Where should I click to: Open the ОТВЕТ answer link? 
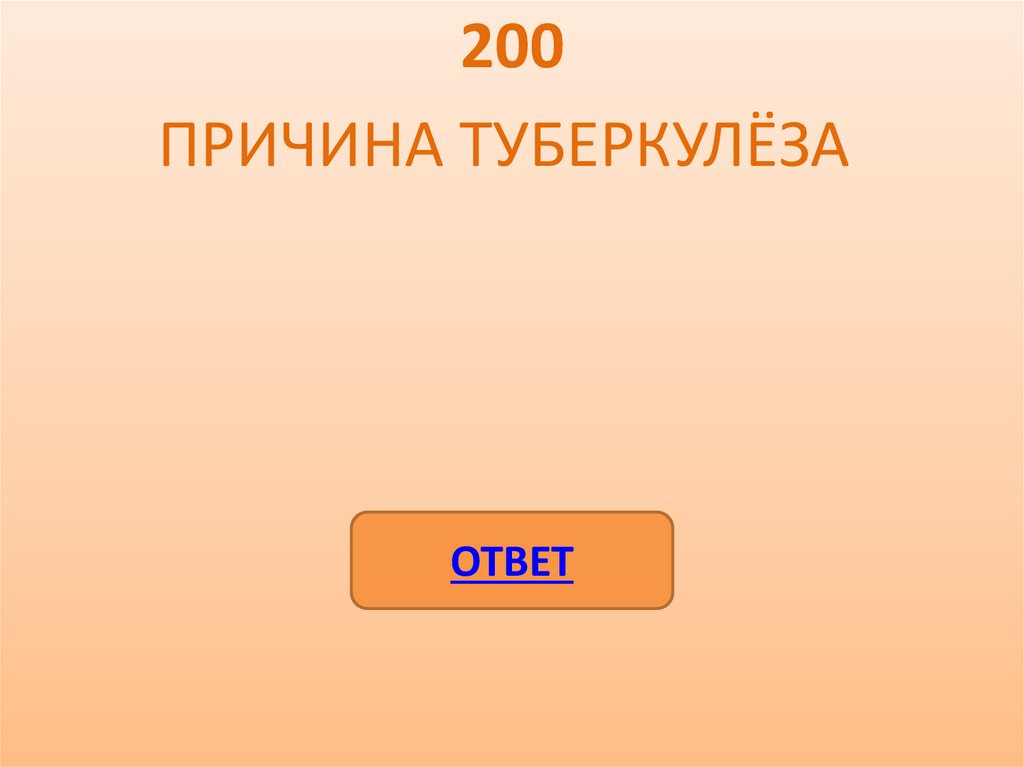(x=511, y=562)
